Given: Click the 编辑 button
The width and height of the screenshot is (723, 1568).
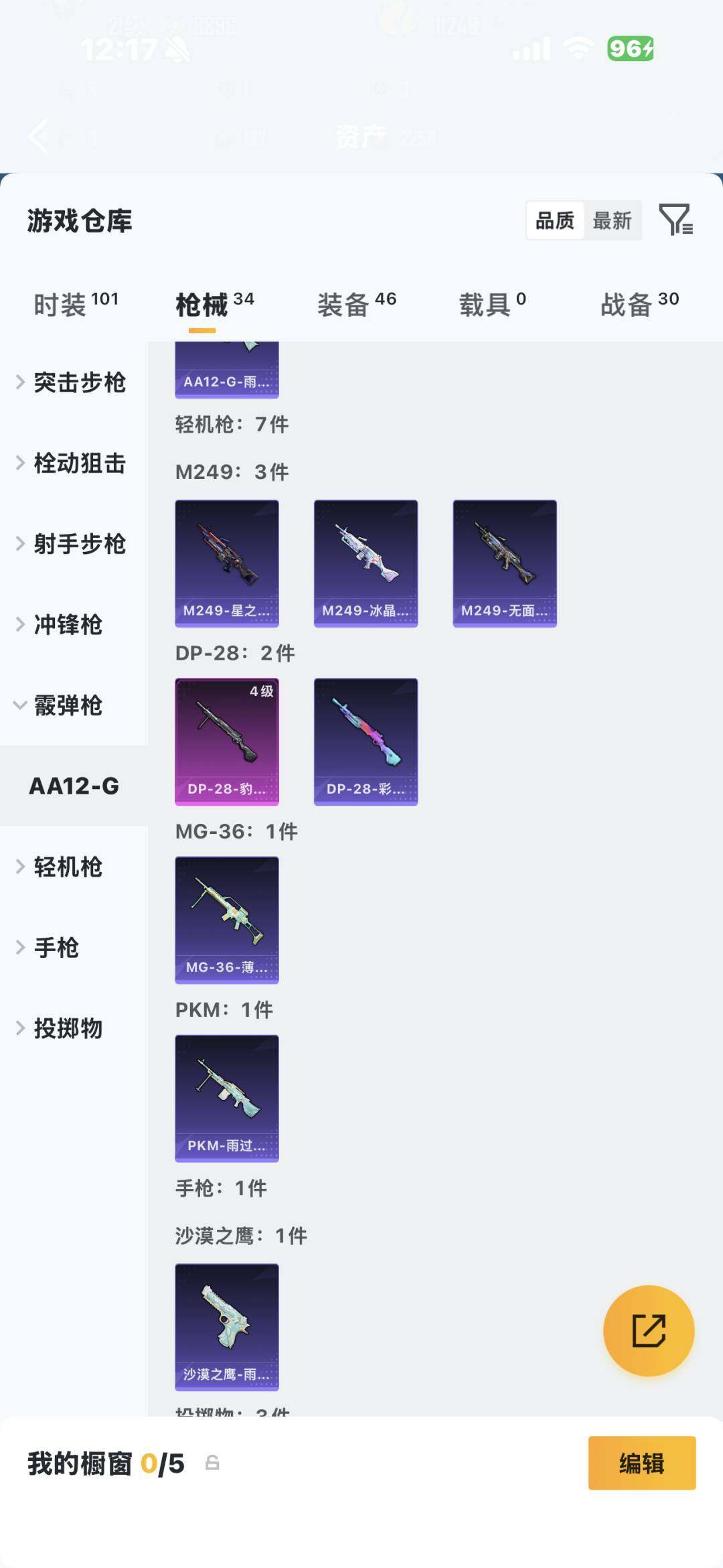Looking at the screenshot, I should 641,1464.
